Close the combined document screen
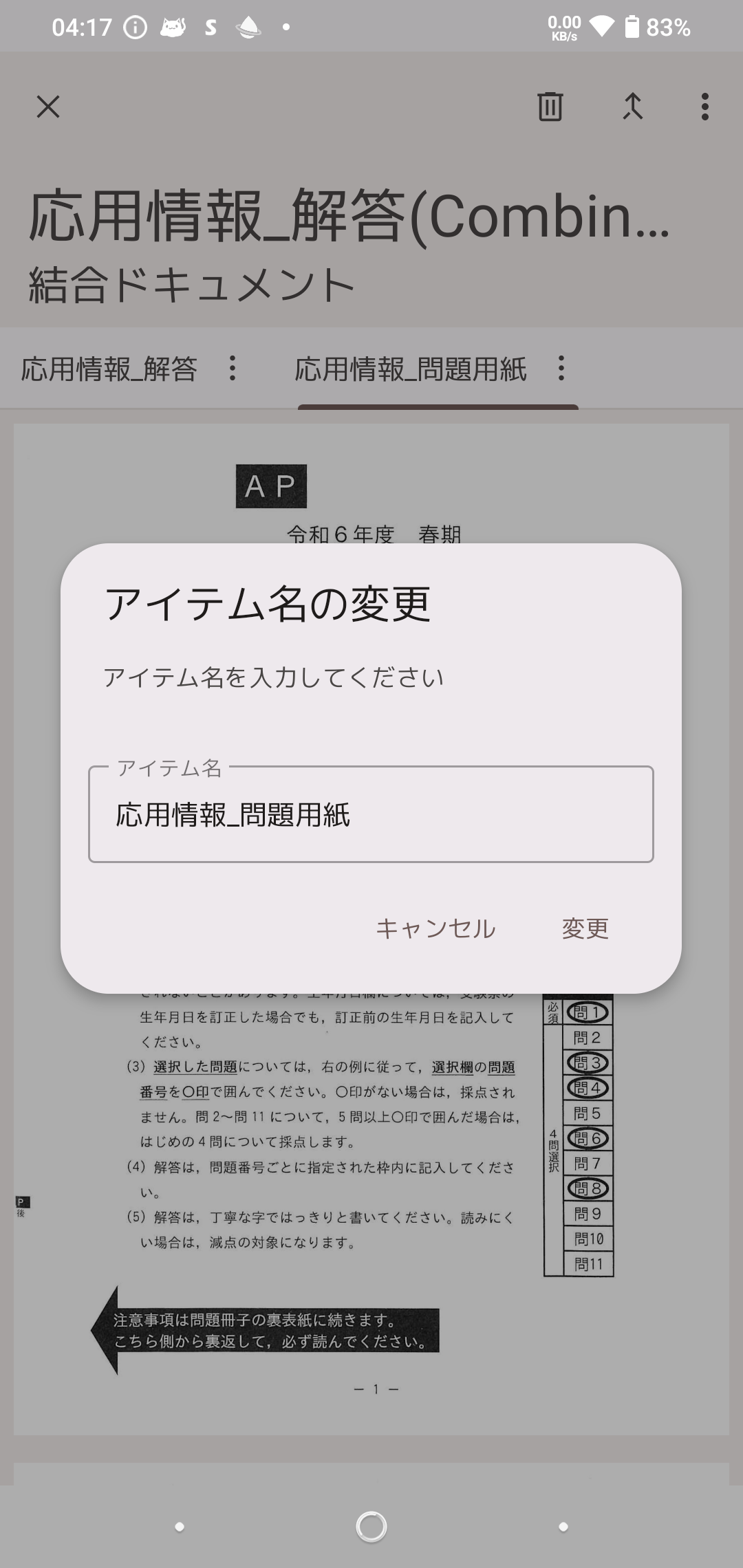This screenshot has height=1568, width=743. coord(48,107)
